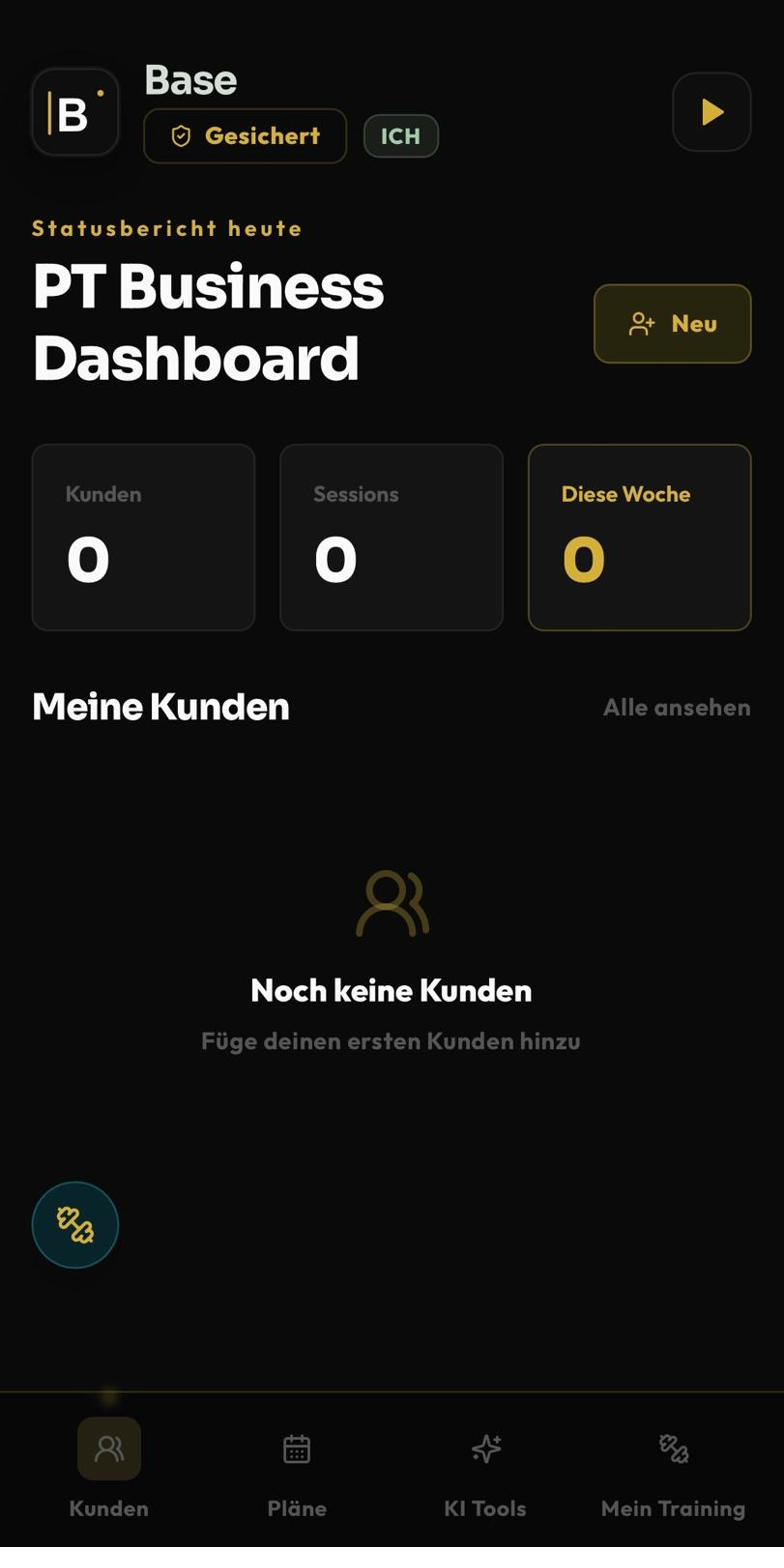Open the Kunden stat card
The image size is (784, 1568).
click(143, 537)
